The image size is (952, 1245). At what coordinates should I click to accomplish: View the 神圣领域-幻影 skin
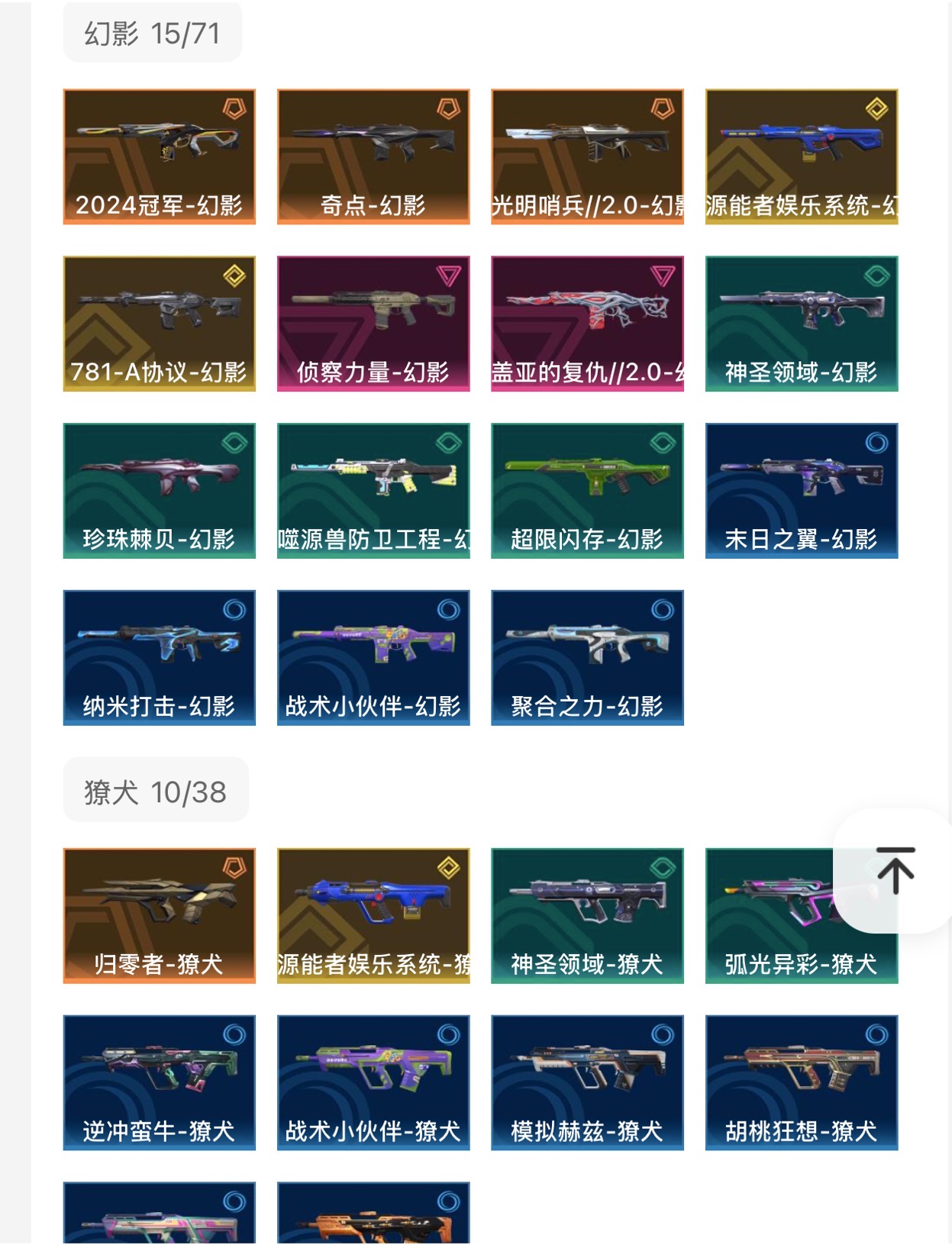pos(802,324)
